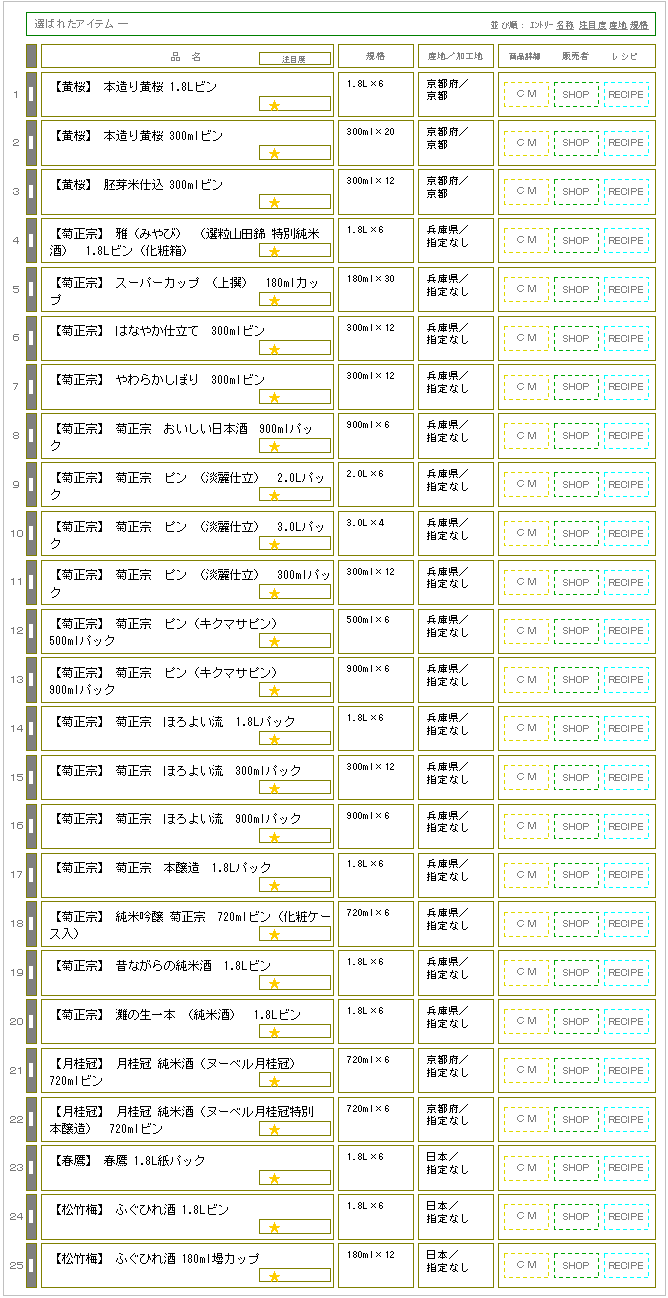View RECIPE for ほろよい流 1.8Lパック

pyautogui.click(x=626, y=728)
